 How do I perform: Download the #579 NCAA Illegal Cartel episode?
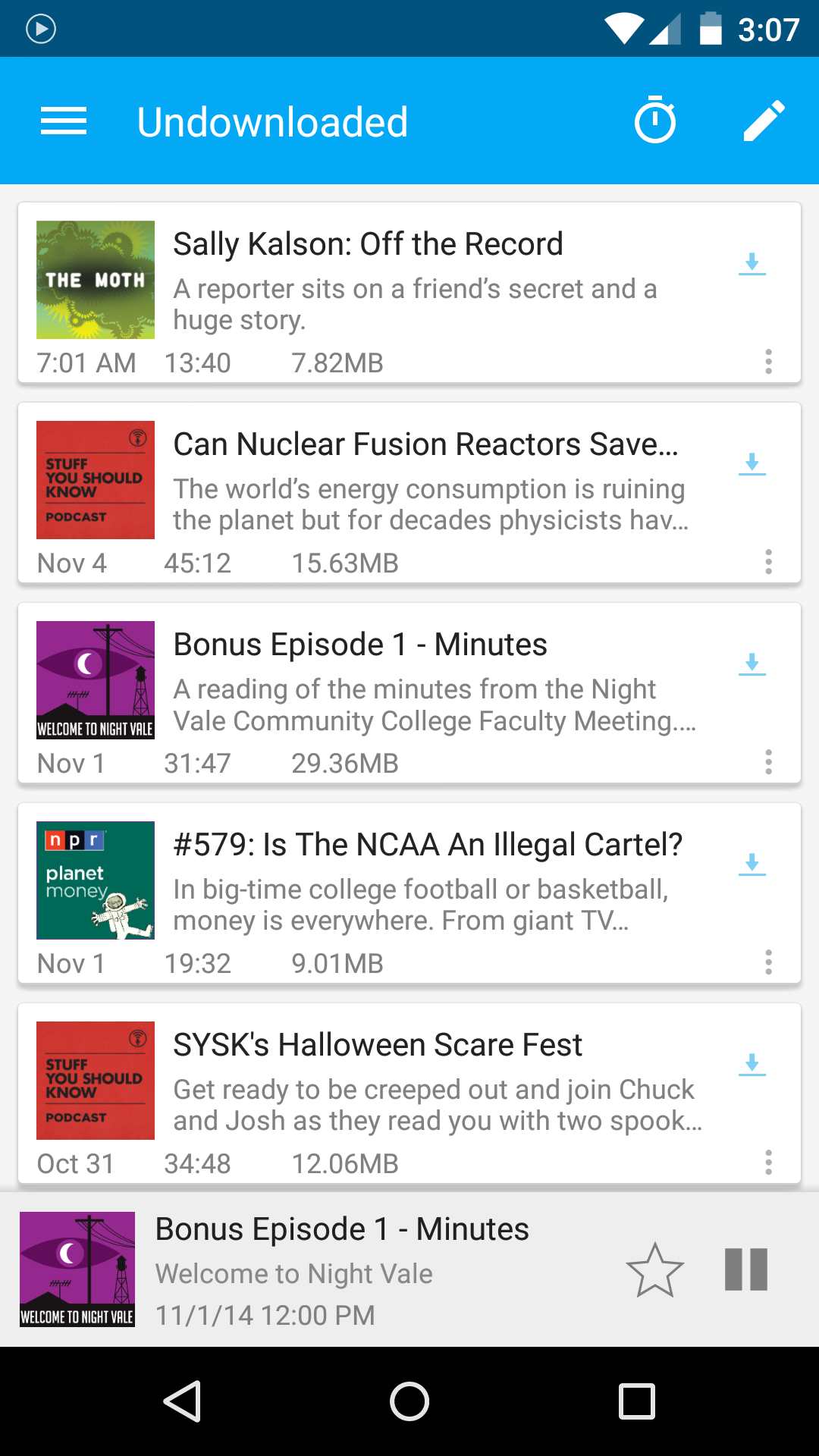point(752,864)
